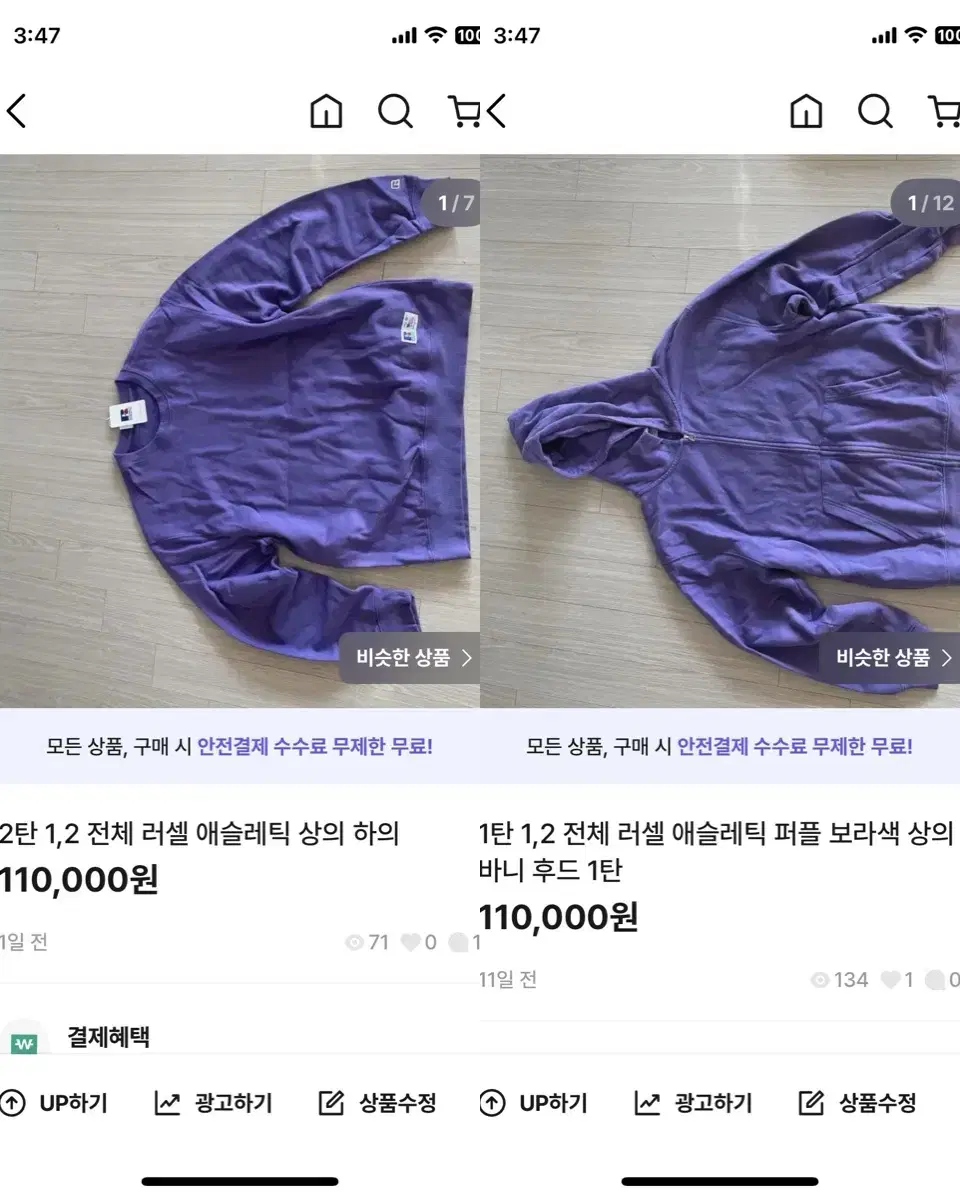Open the shopping cart icon

(x=465, y=111)
